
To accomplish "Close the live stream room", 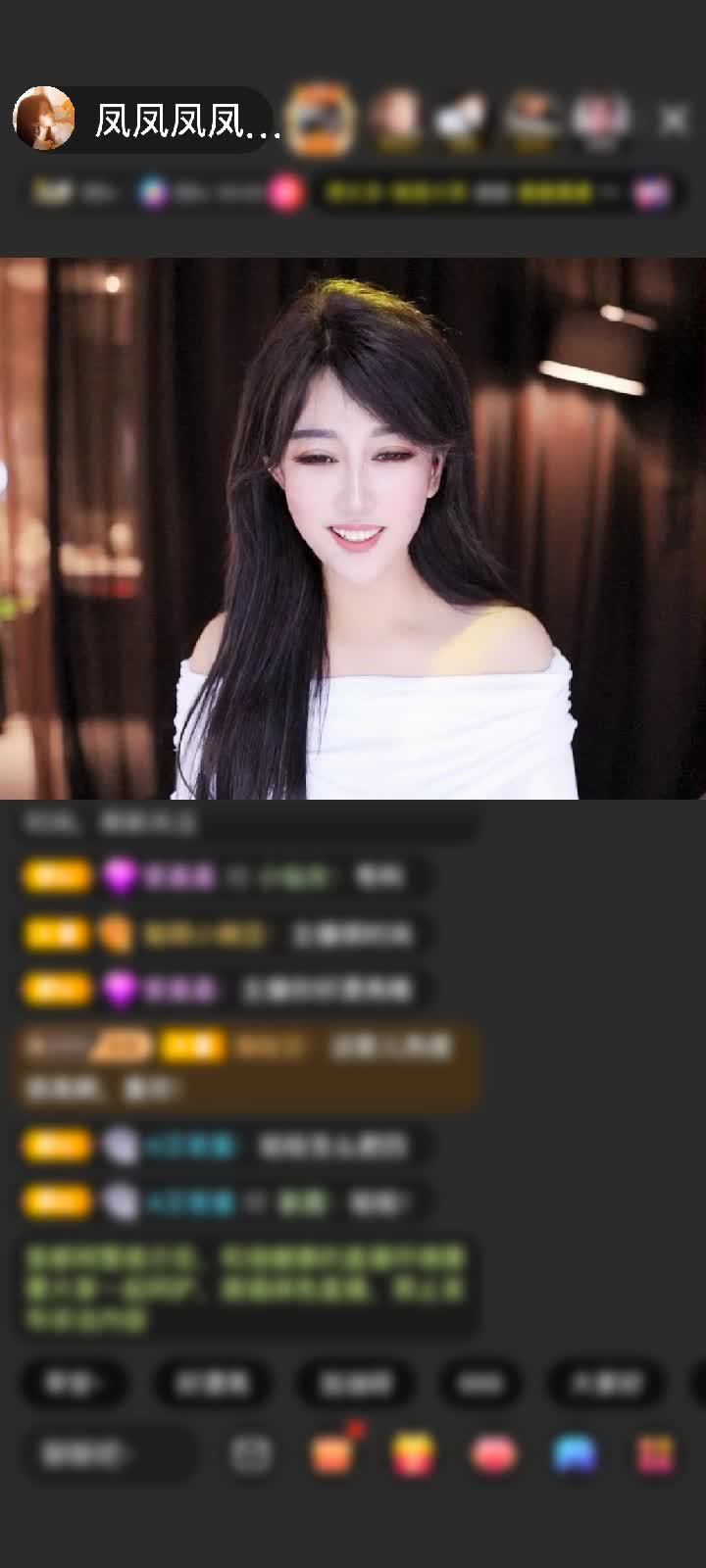I will [673, 121].
